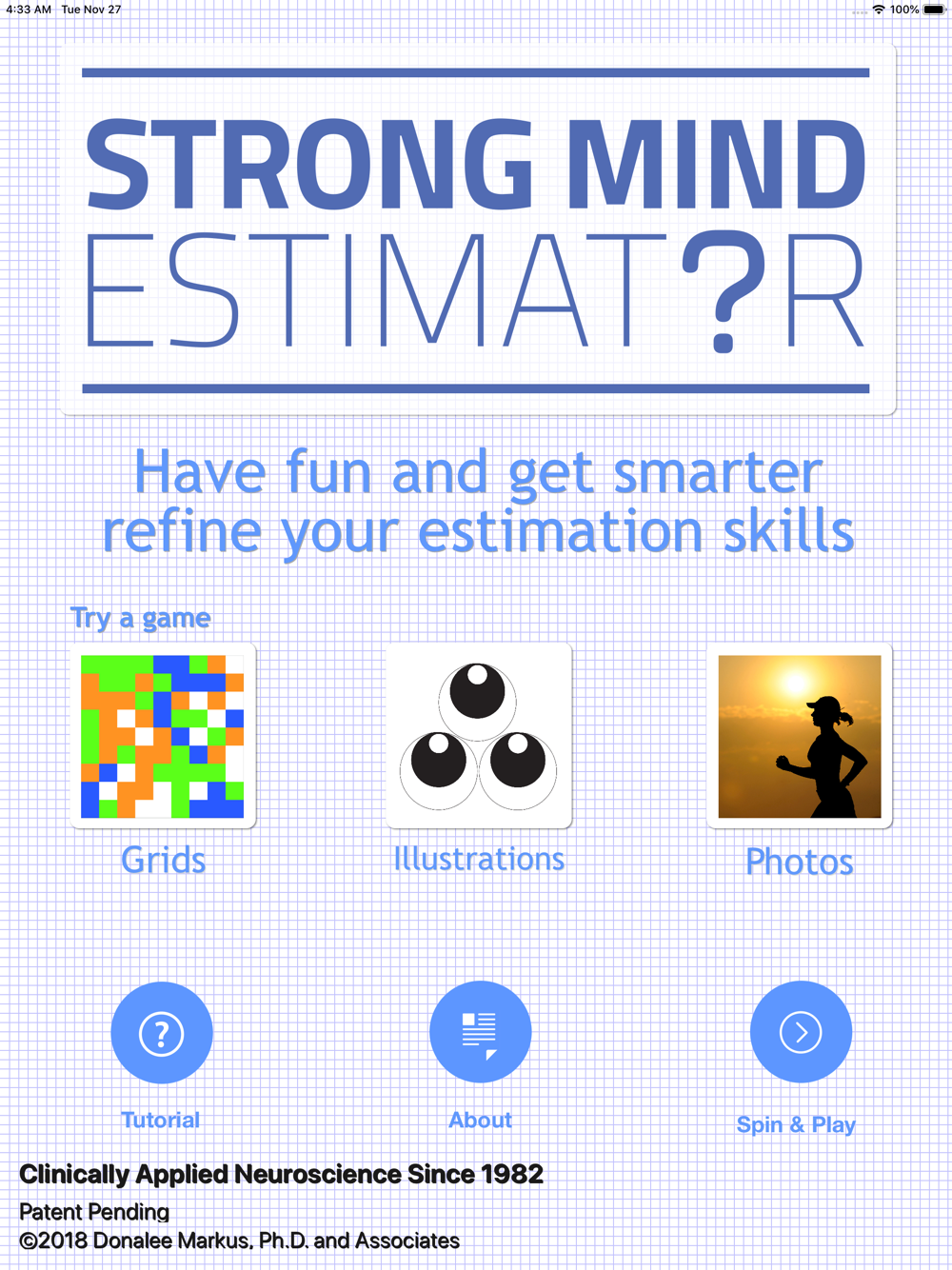Open the Tutorial question mark button
Viewport: 952px width, 1270px height.
pos(162,1033)
